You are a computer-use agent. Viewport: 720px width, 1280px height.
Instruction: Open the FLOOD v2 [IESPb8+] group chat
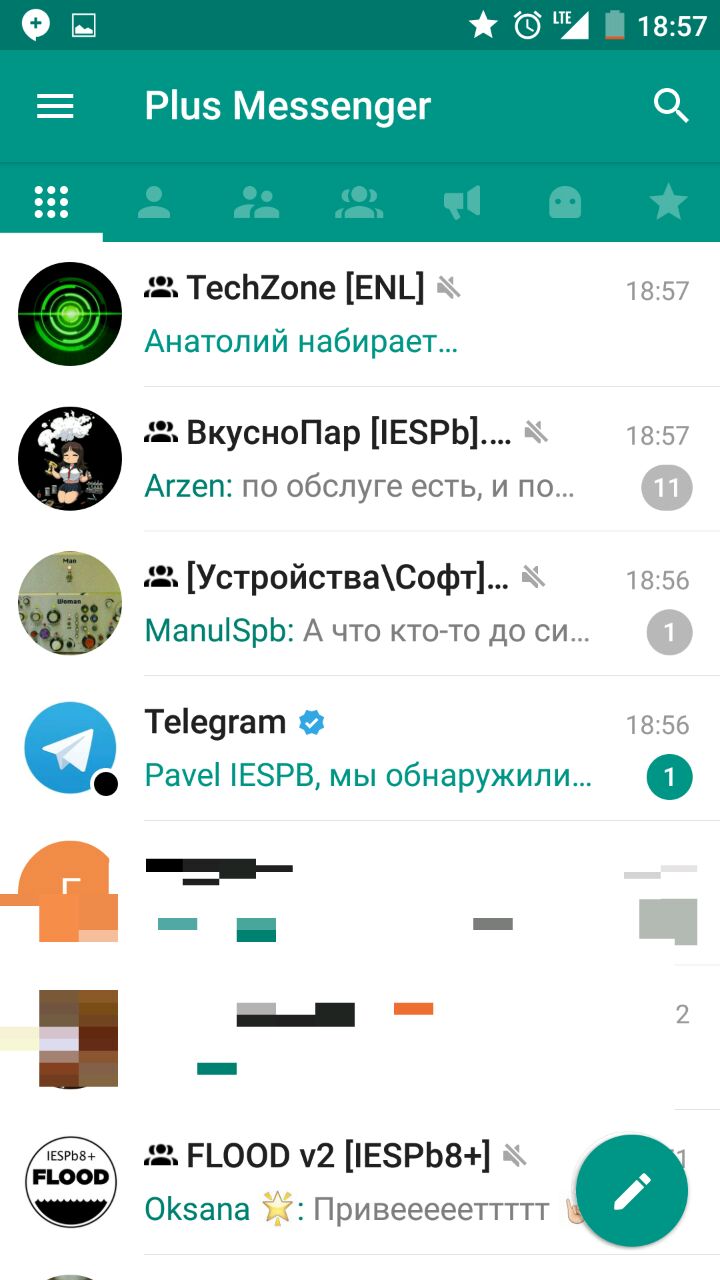tap(340, 1183)
